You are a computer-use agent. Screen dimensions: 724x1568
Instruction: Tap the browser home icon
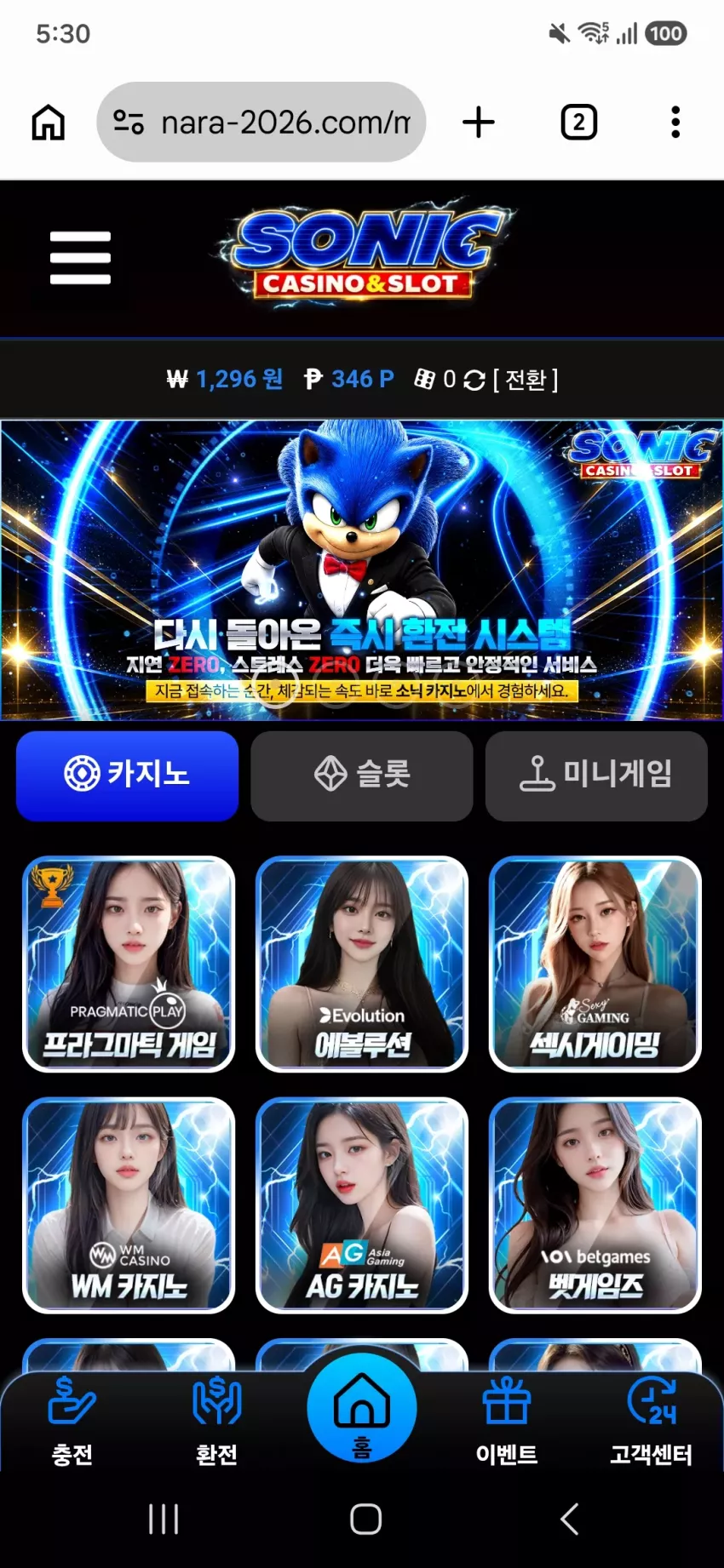pos(49,123)
